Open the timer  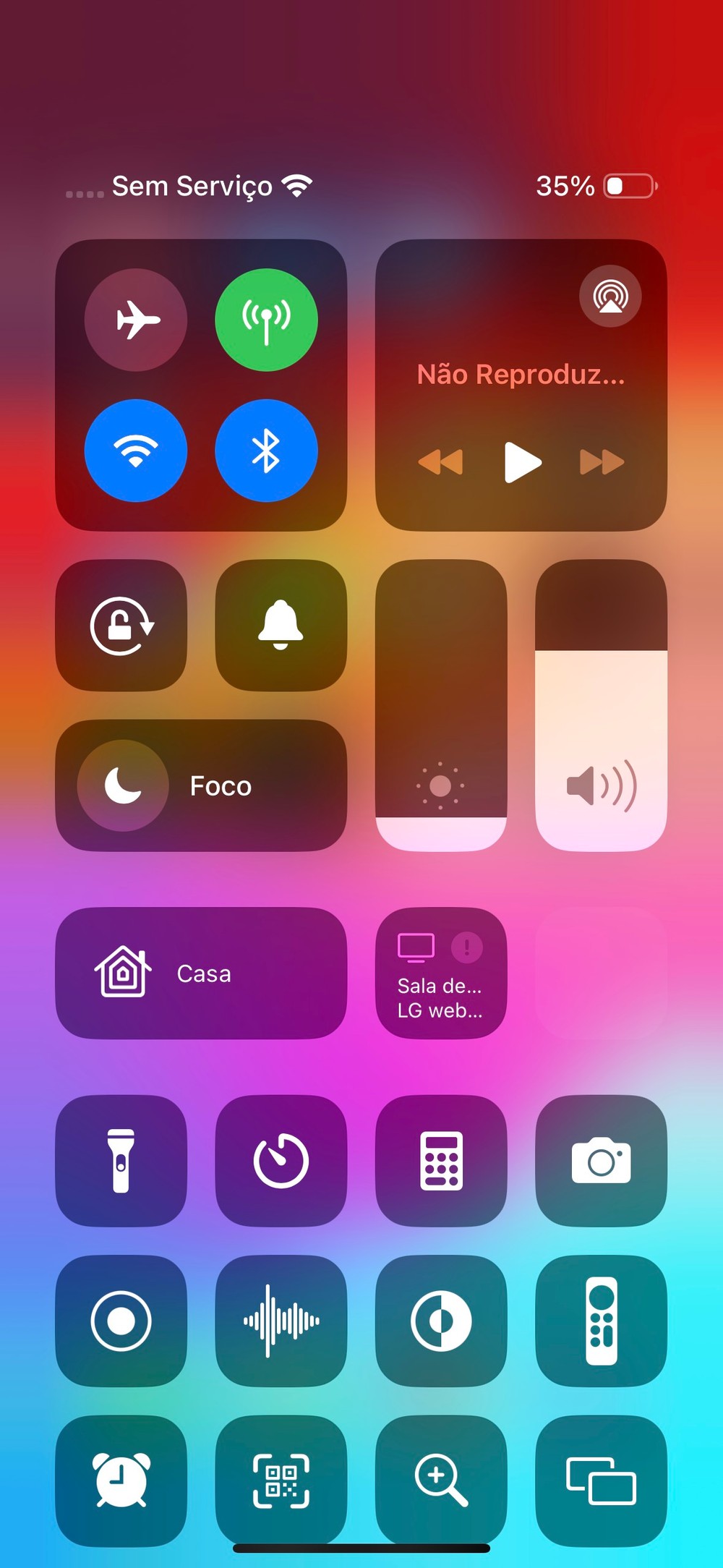point(281,1161)
